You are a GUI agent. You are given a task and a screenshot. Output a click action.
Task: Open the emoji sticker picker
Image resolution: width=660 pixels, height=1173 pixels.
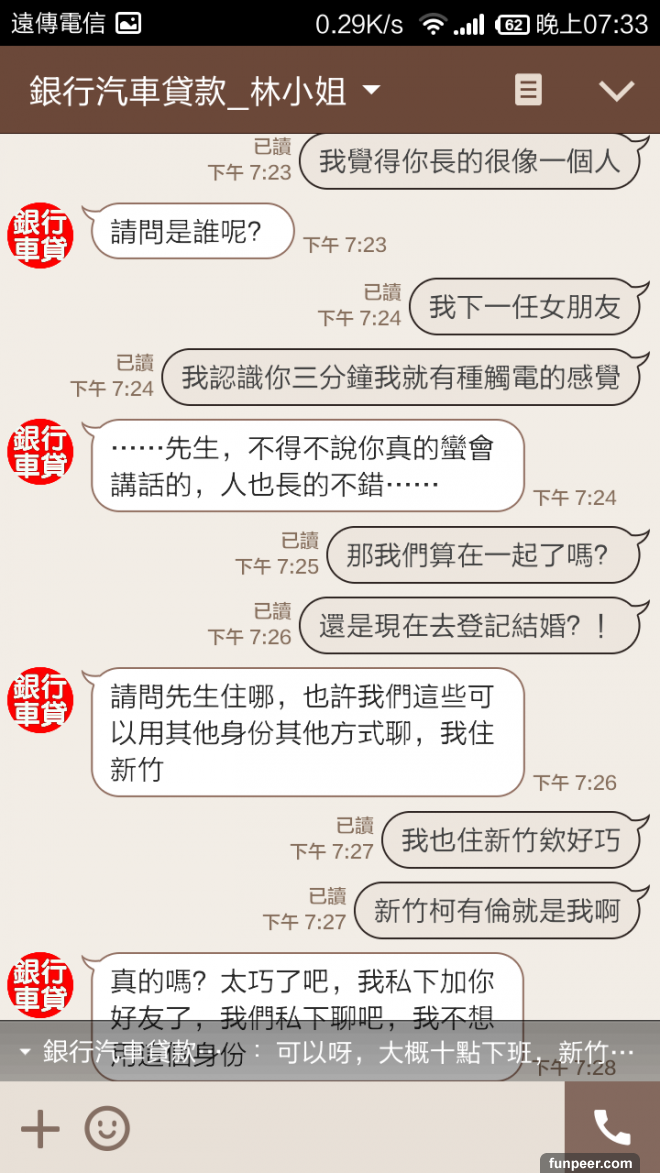click(107, 1128)
